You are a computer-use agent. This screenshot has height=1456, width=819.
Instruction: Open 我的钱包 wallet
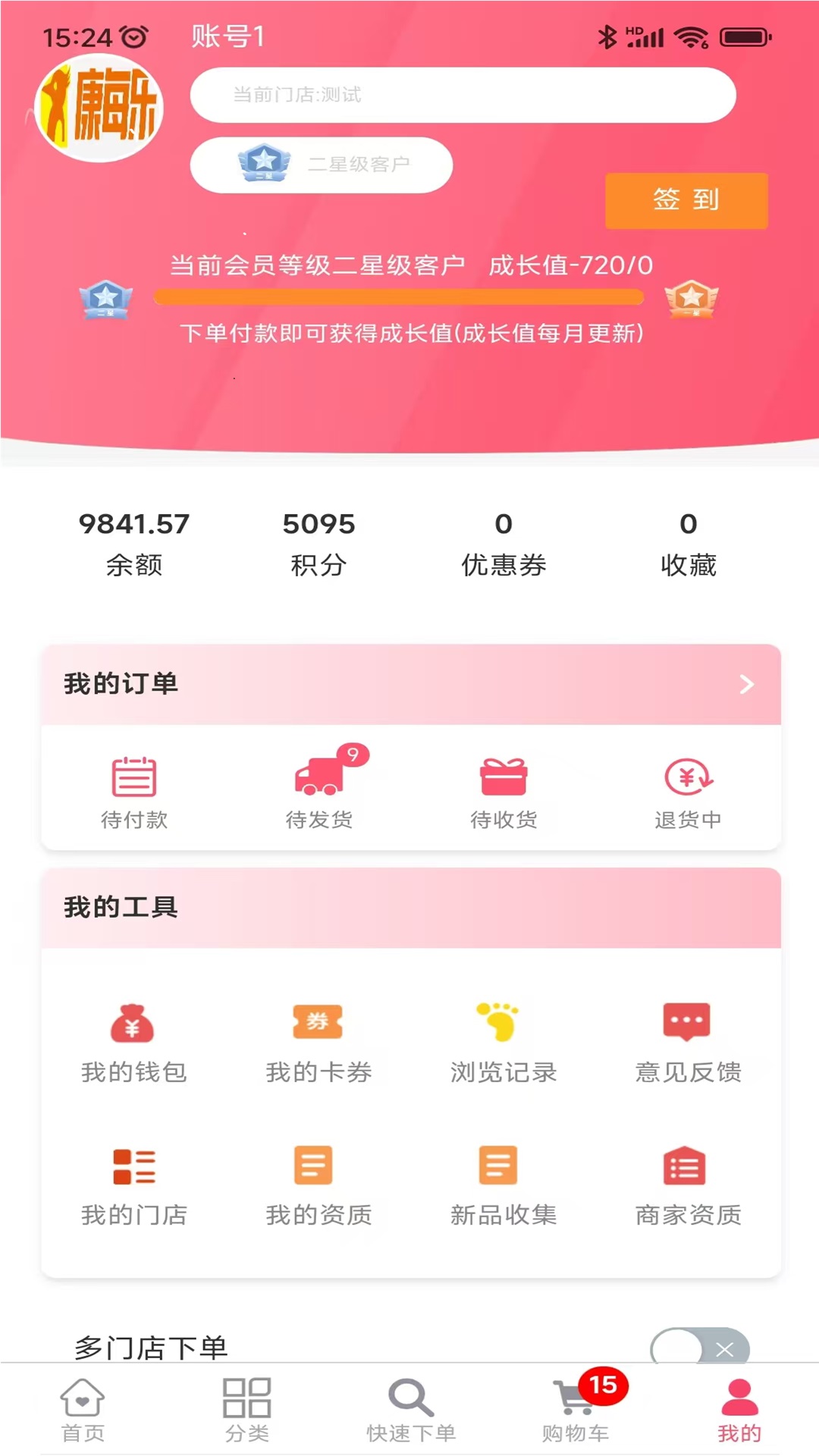coord(134,1042)
